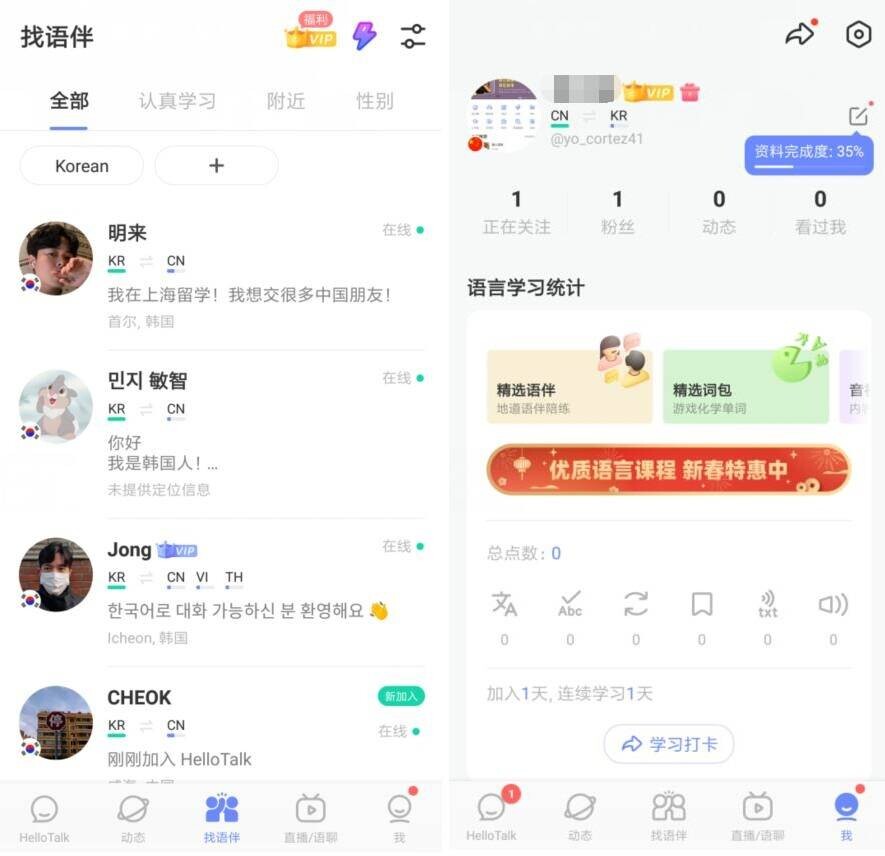Tap the 学习打卡 button

tap(668, 744)
